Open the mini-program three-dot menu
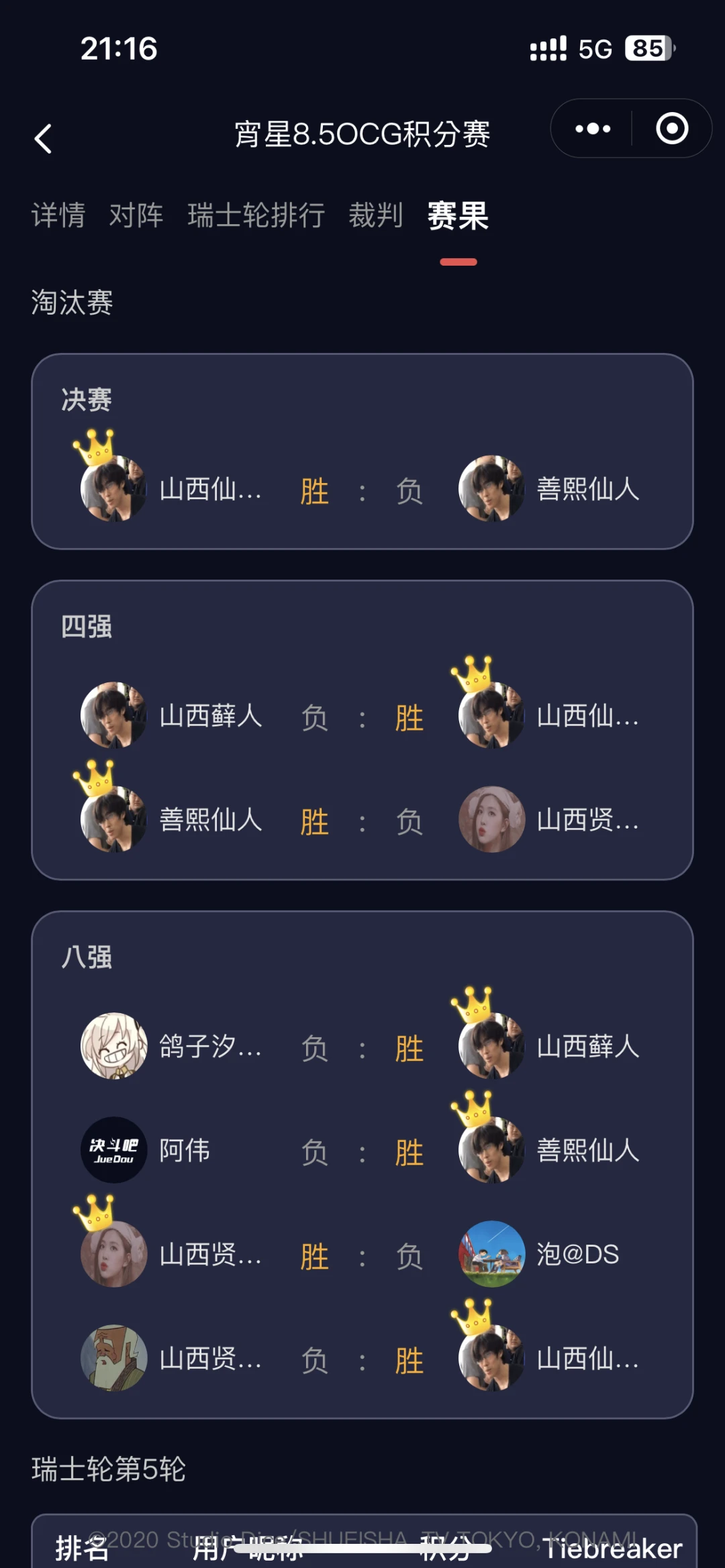Viewport: 725px width, 1568px height. pos(593,129)
